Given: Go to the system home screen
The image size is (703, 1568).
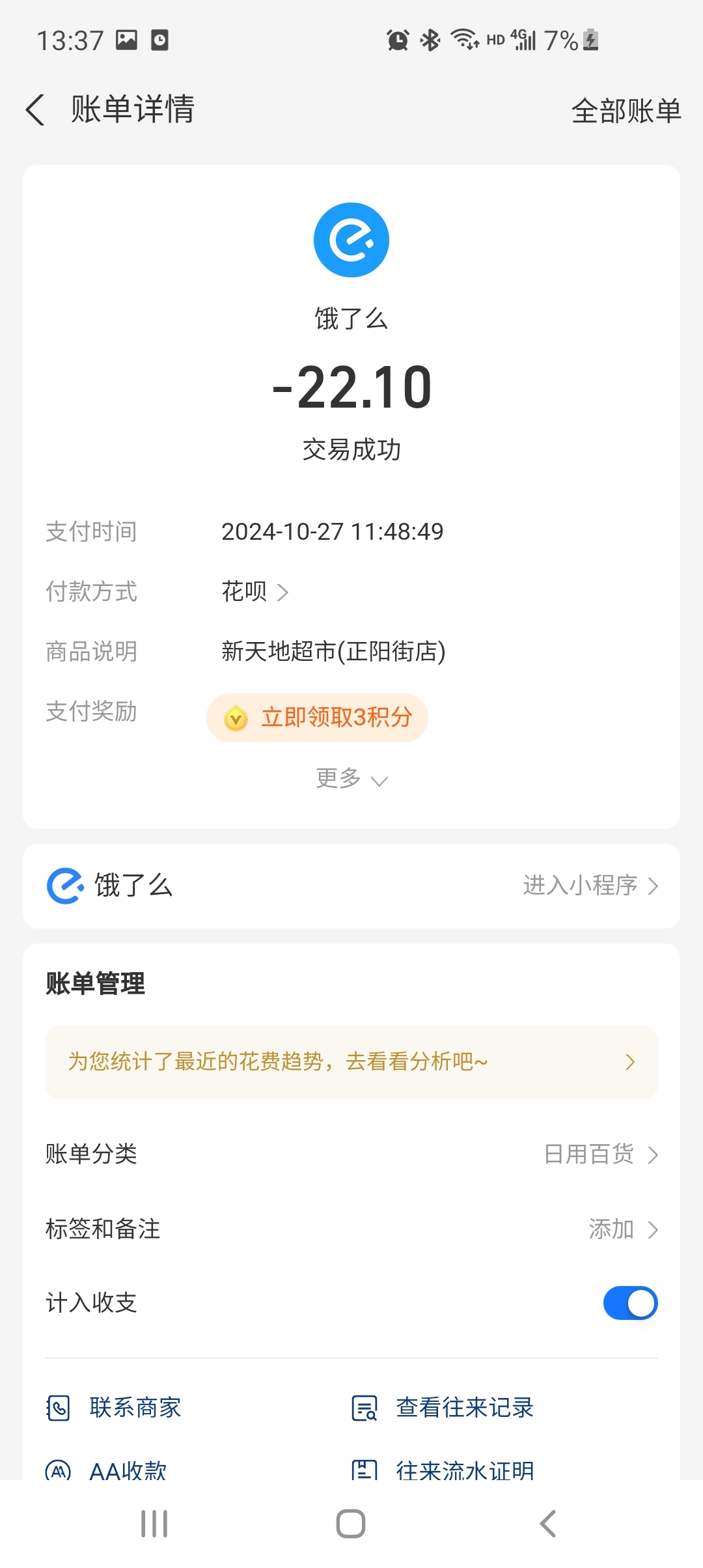Looking at the screenshot, I should tap(351, 1524).
